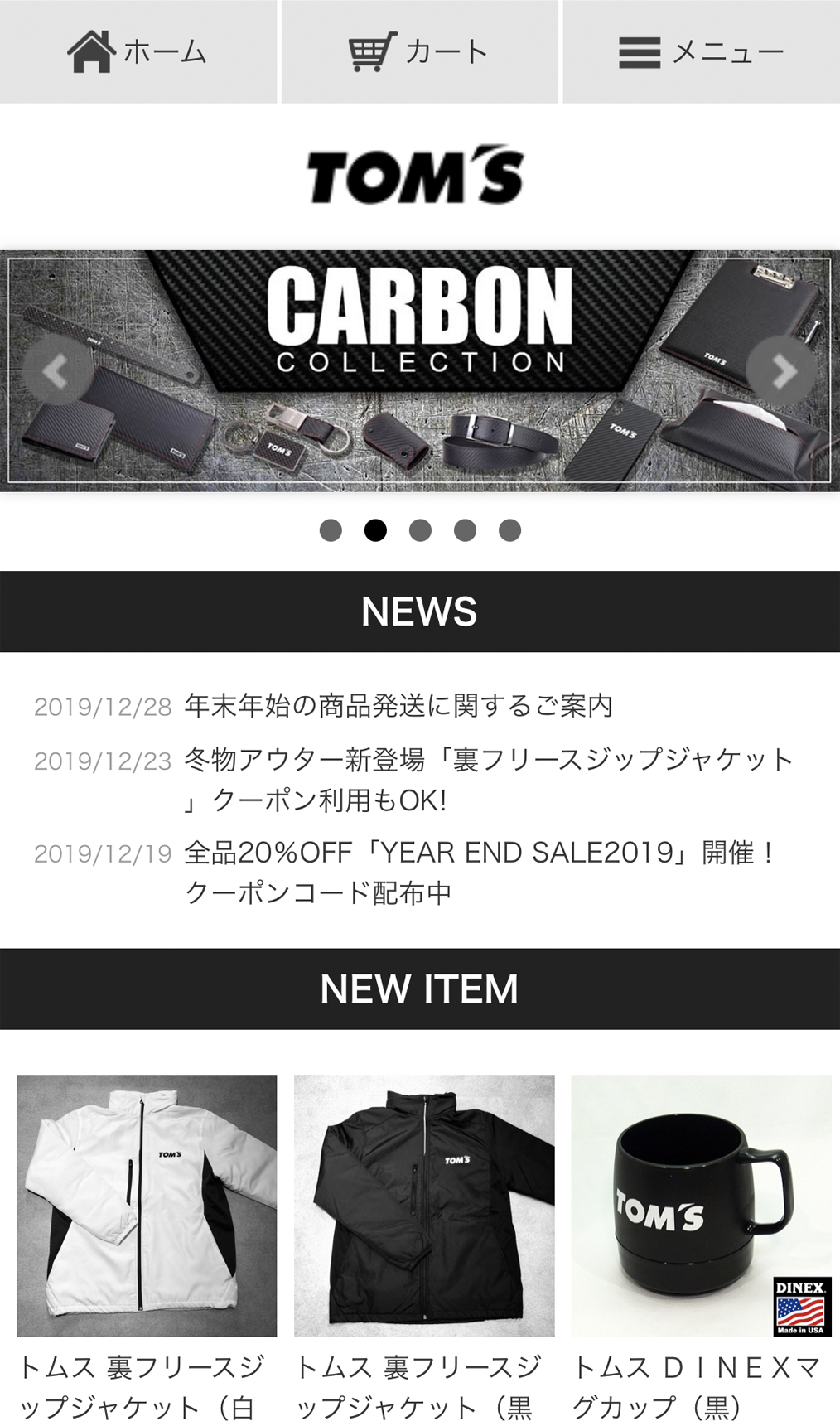Image resolution: width=840 pixels, height=1426 pixels.
Task: Open YEAR END SALE2019 news item
Action: (x=480, y=872)
